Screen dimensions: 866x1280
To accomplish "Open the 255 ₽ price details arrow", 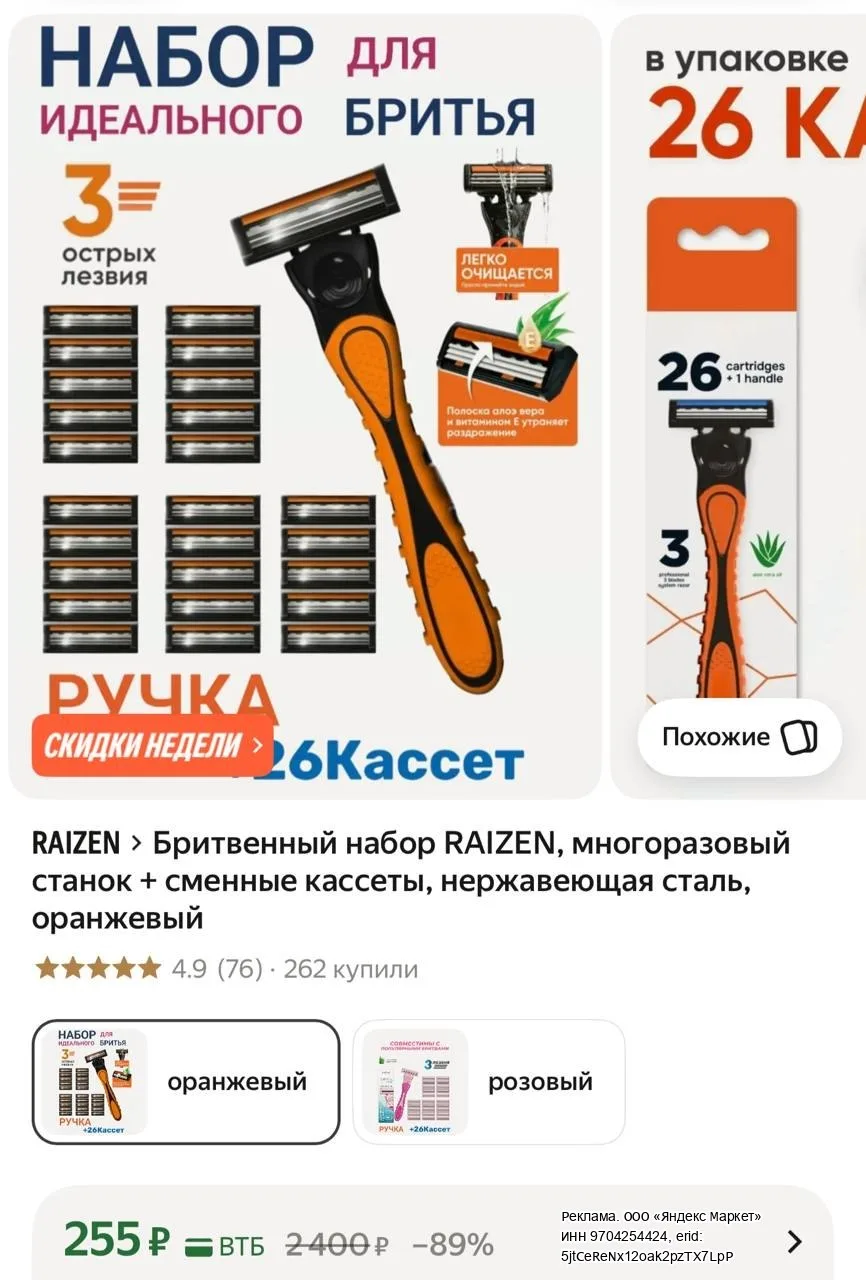I will (794, 1242).
